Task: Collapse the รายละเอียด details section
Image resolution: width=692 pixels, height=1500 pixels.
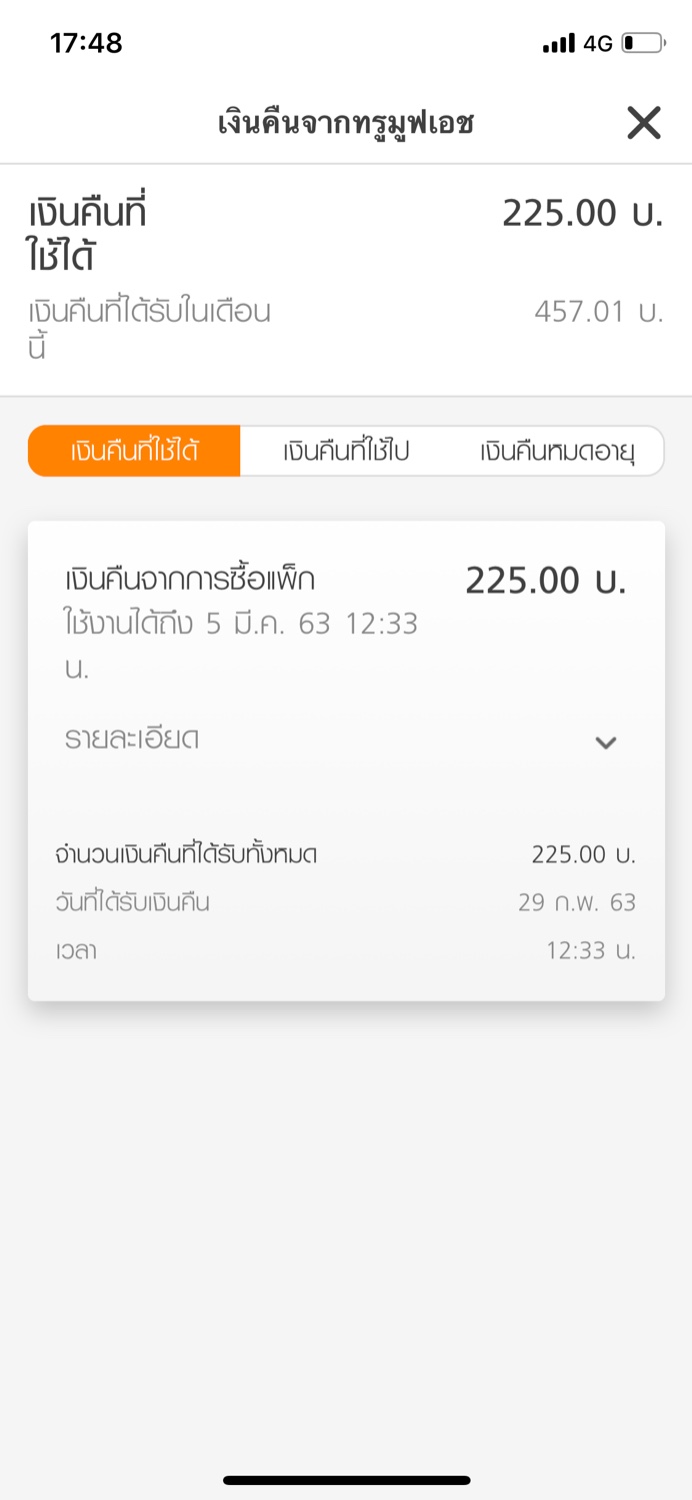Action: (605, 742)
